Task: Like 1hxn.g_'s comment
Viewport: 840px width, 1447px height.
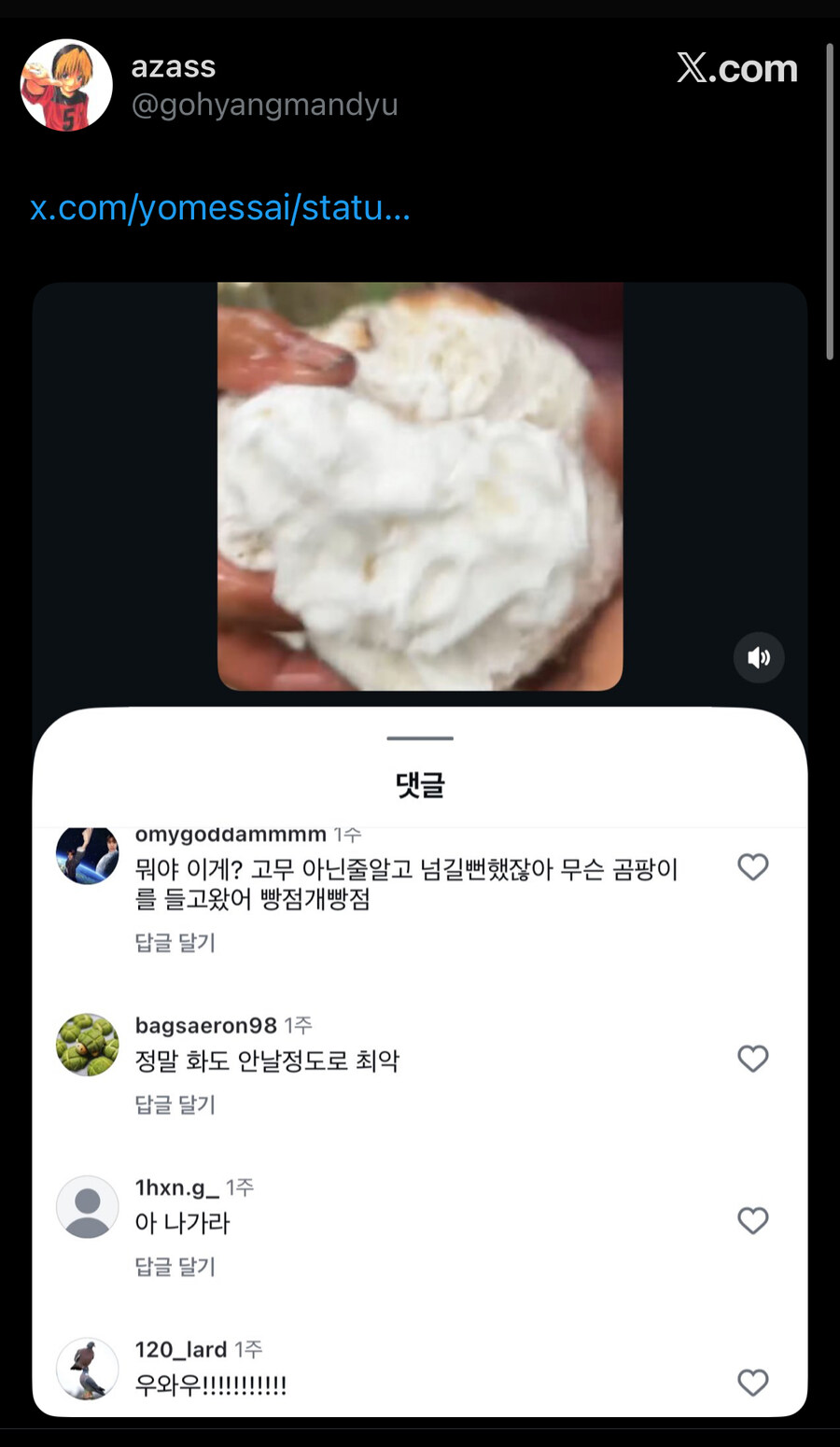Action: (x=753, y=1220)
